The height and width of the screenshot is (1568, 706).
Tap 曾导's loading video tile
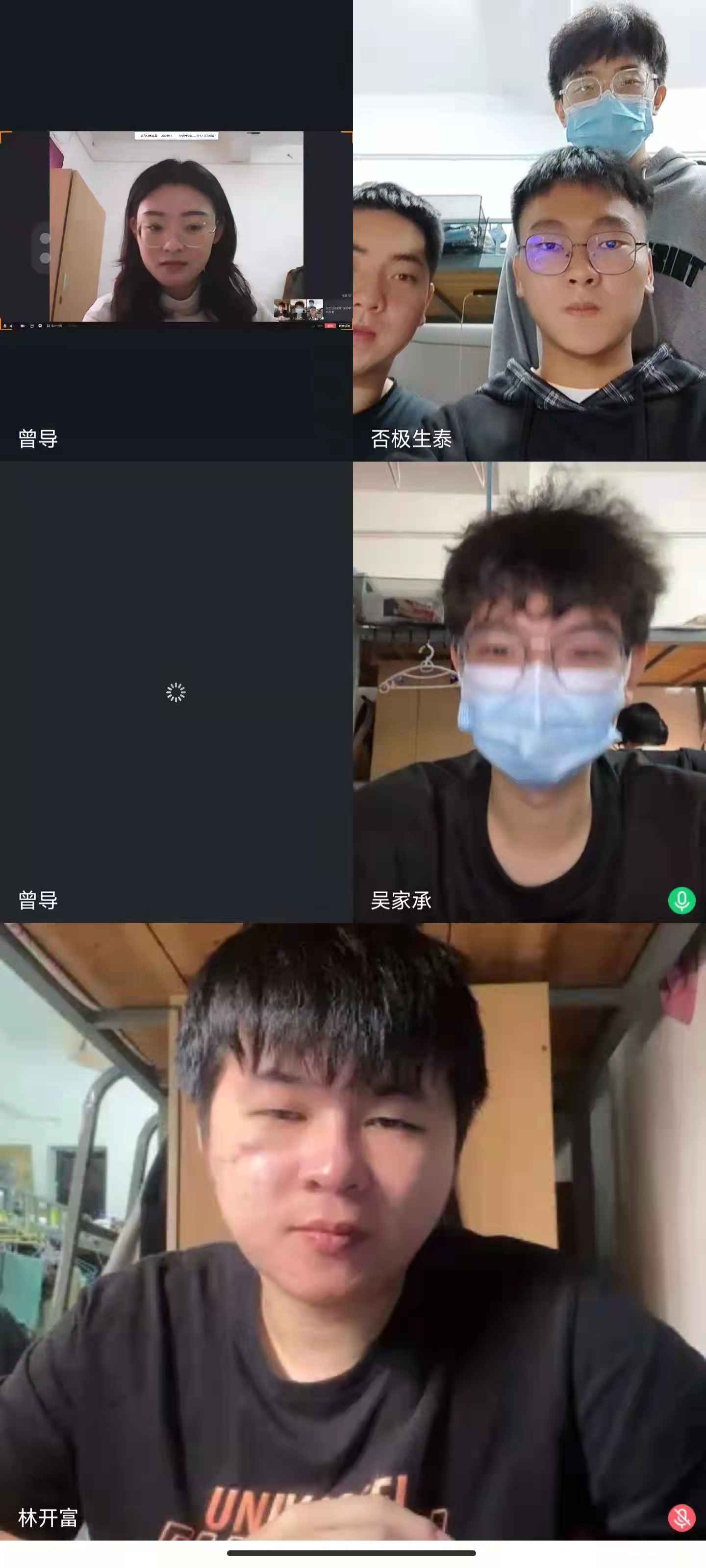click(176, 691)
